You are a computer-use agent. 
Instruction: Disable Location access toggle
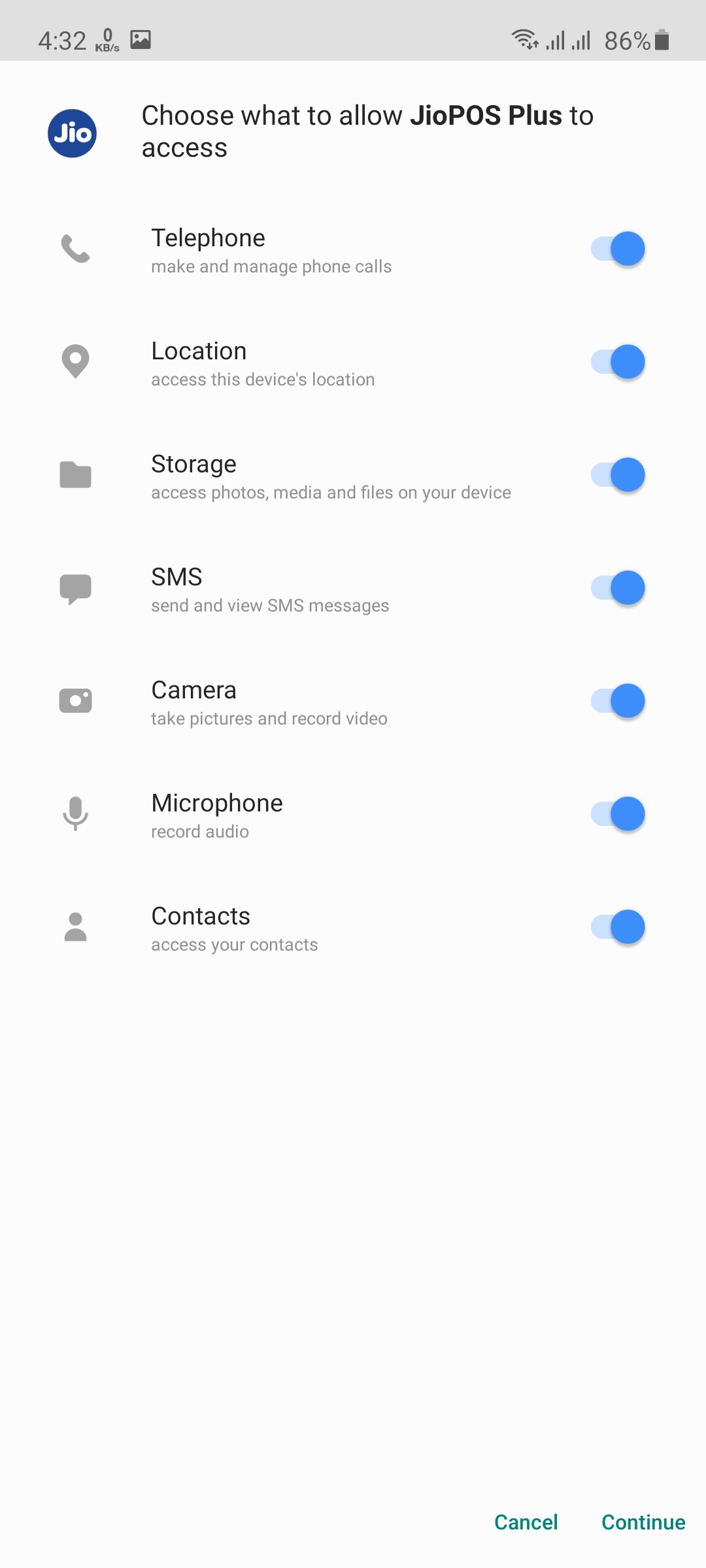click(618, 362)
